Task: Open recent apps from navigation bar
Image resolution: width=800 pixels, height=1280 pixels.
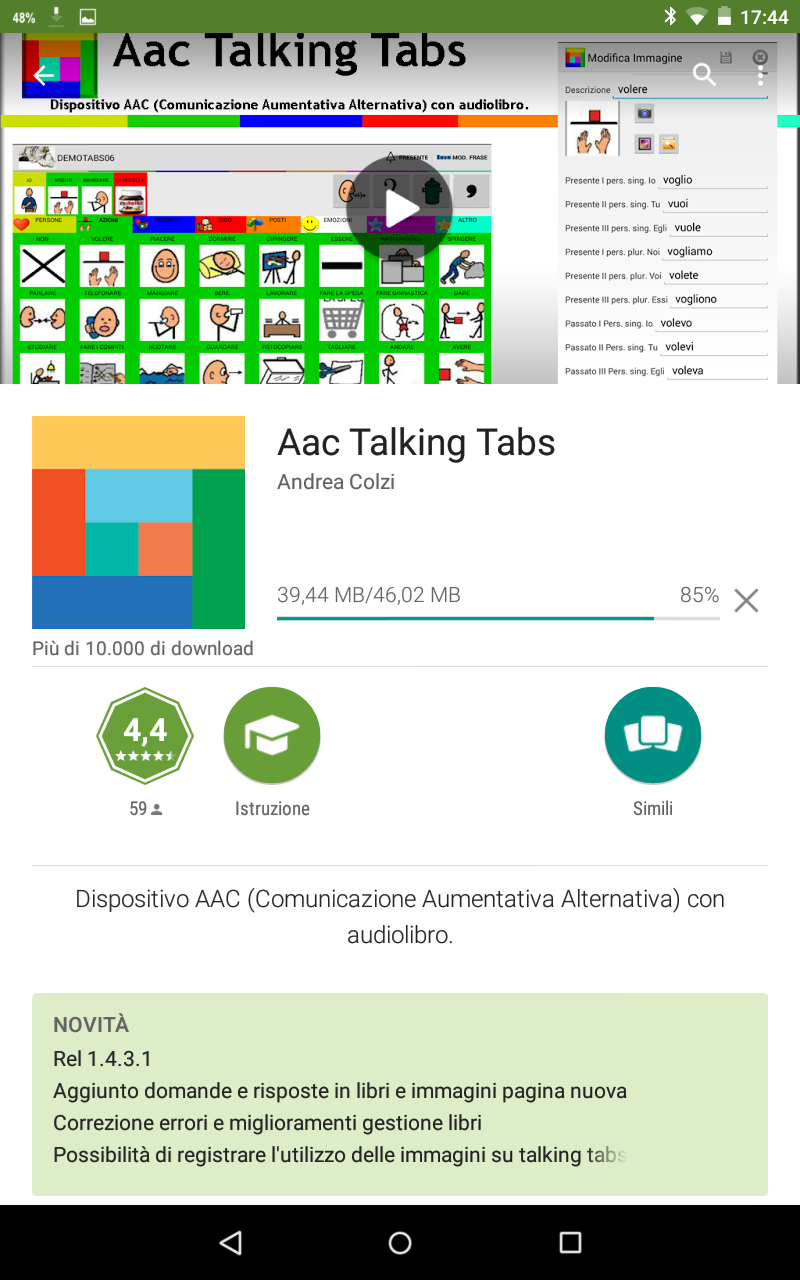Action: tap(570, 1242)
